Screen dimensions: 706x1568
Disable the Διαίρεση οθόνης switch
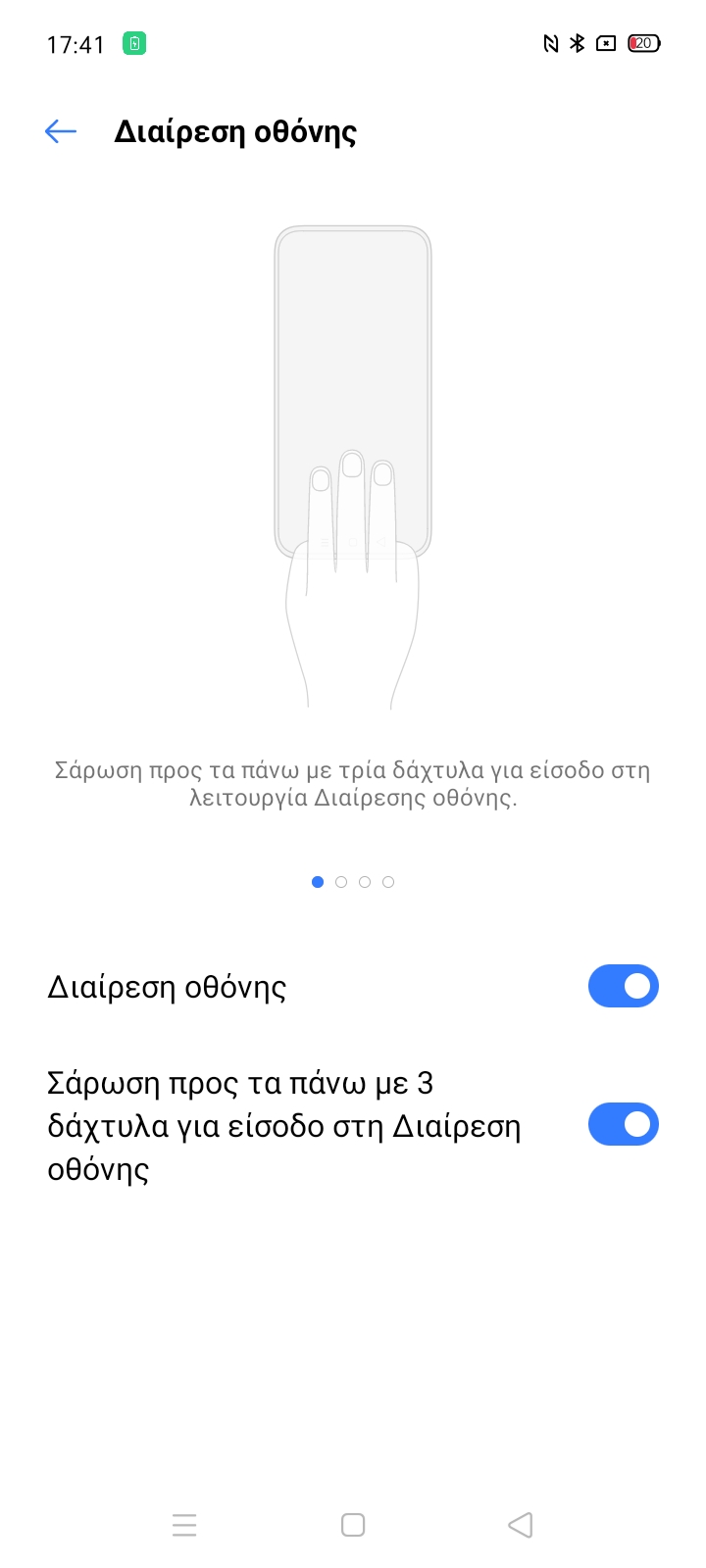click(624, 986)
